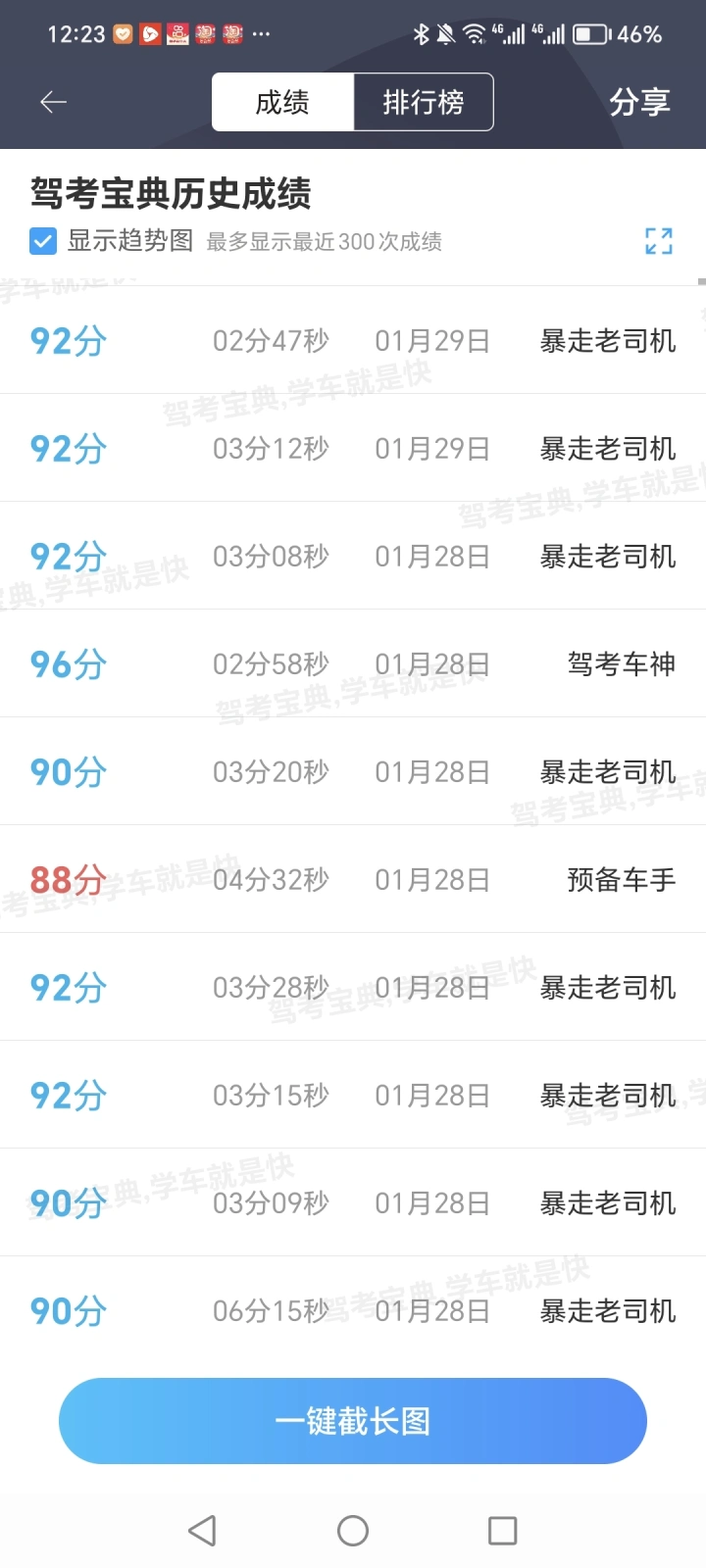The image size is (706, 1568).
Task: Go back using the top-left arrow
Action: click(x=53, y=102)
